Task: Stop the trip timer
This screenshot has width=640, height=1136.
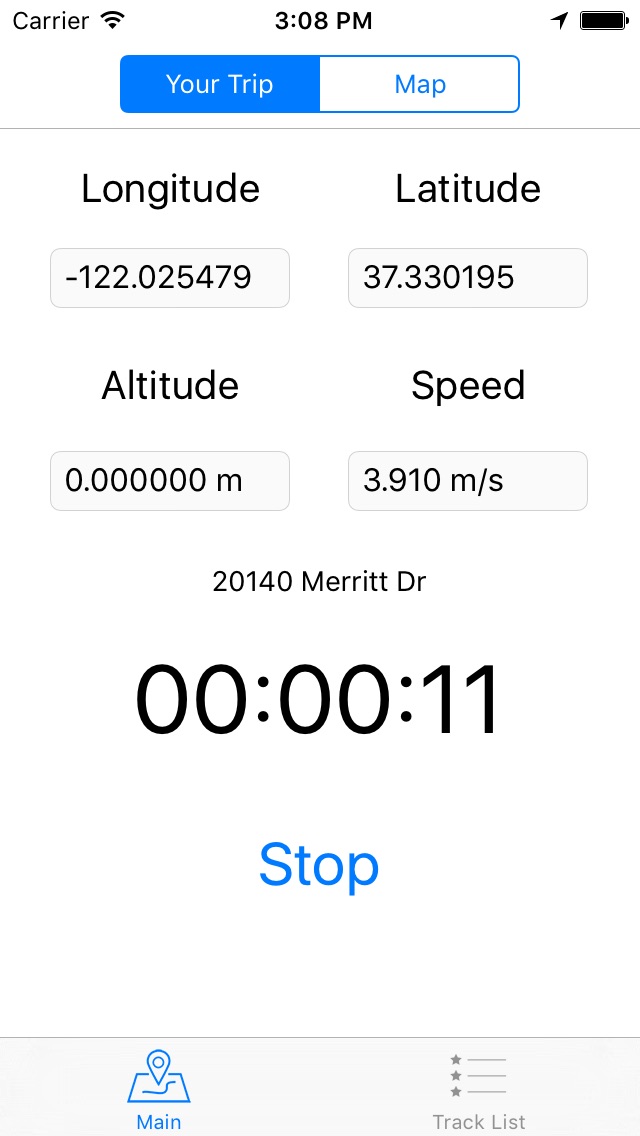Action: point(319,864)
